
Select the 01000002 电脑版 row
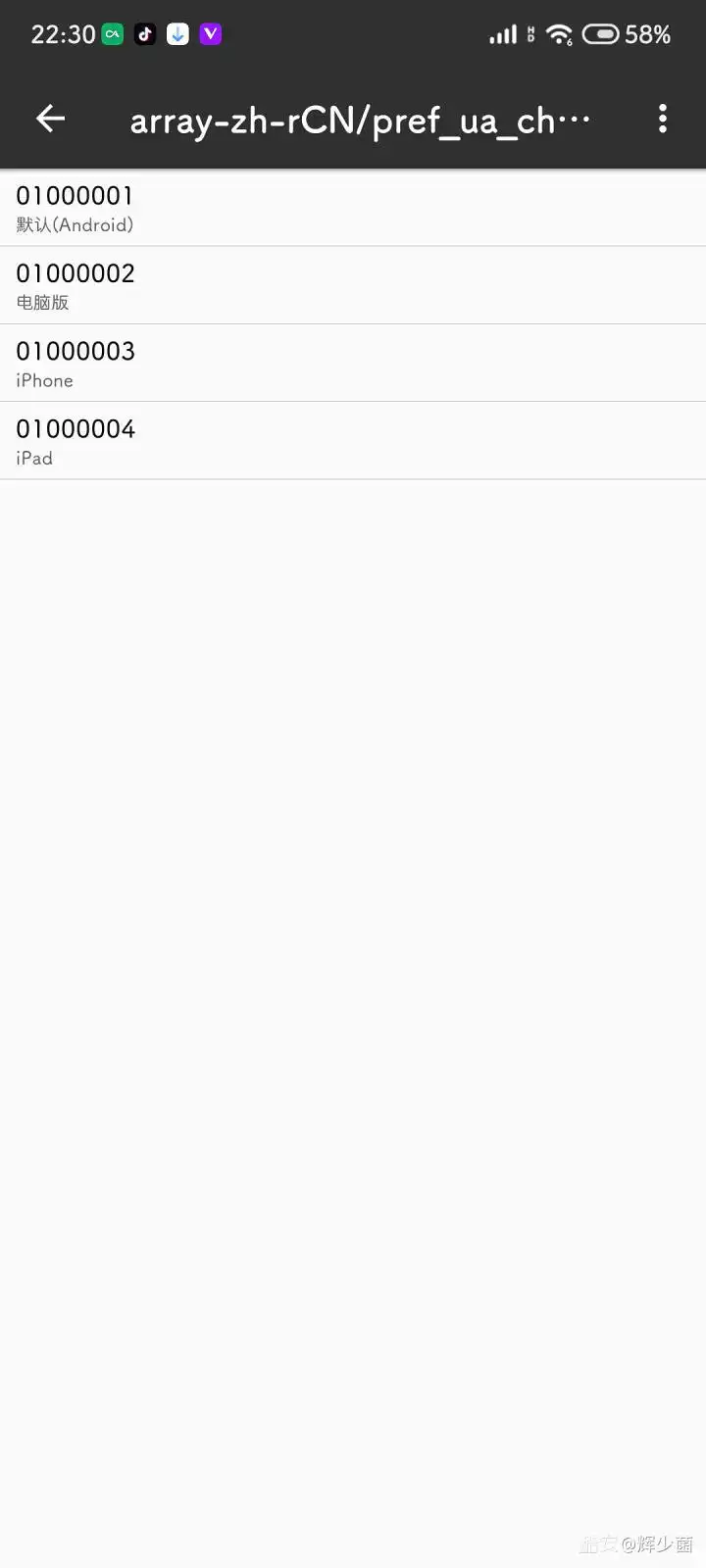(x=353, y=285)
